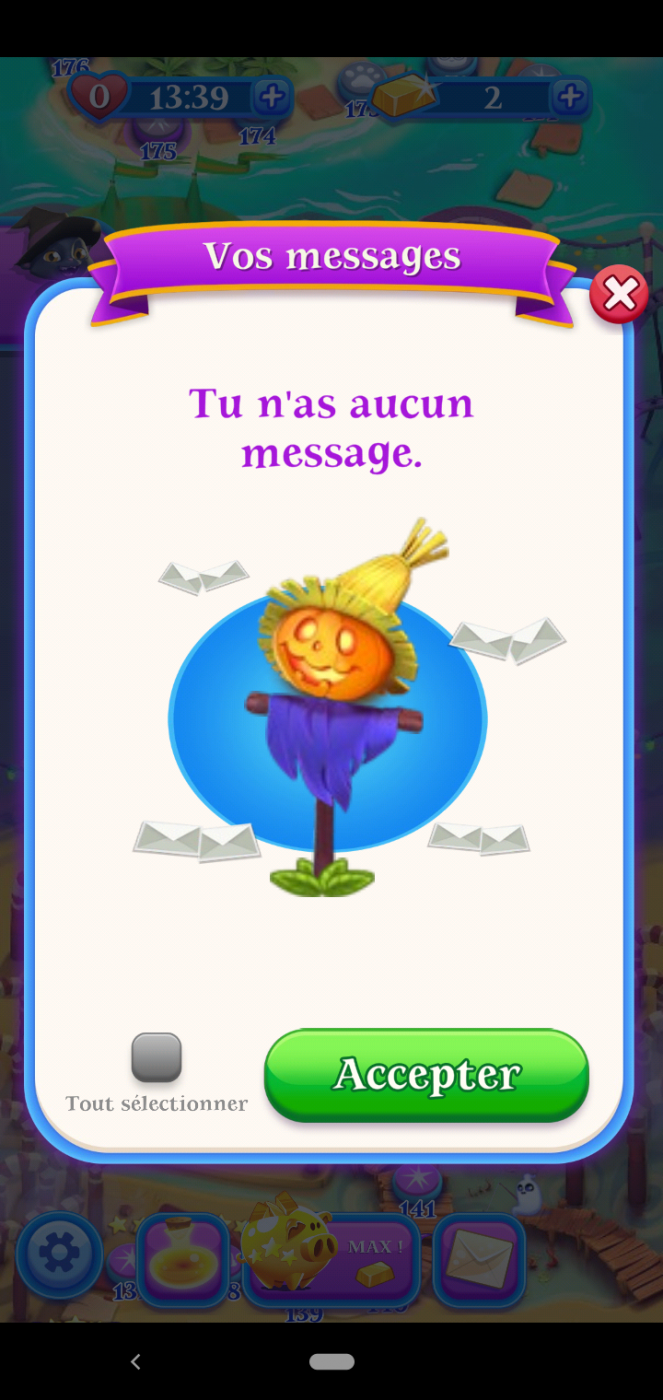Viewport: 663px width, 1400px height.
Task: Open the envelope messages button
Action: point(479,1258)
